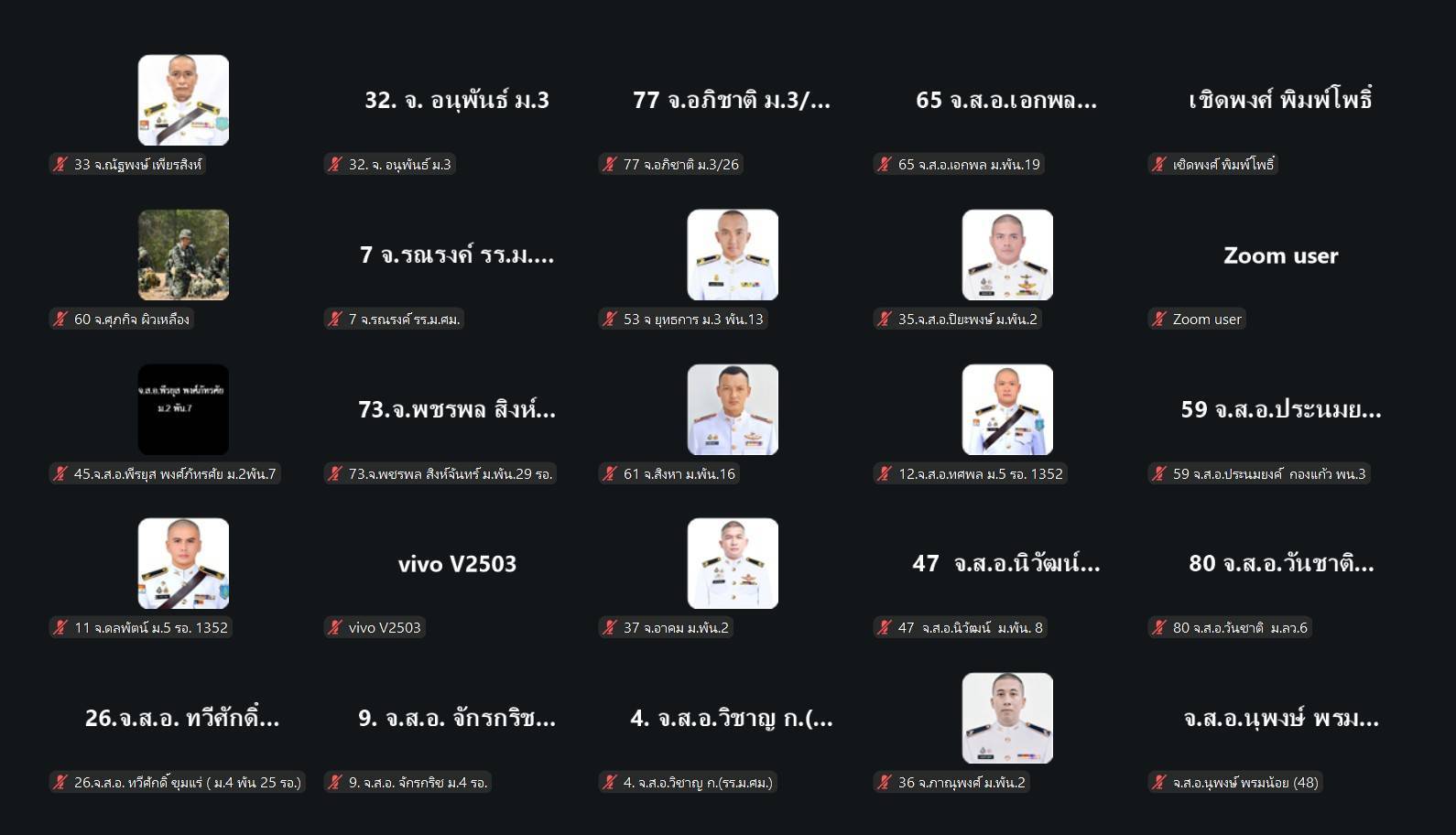
Task: Open participant tile 77 จ.อภิชาติ ม.3/26
Action: point(732,101)
